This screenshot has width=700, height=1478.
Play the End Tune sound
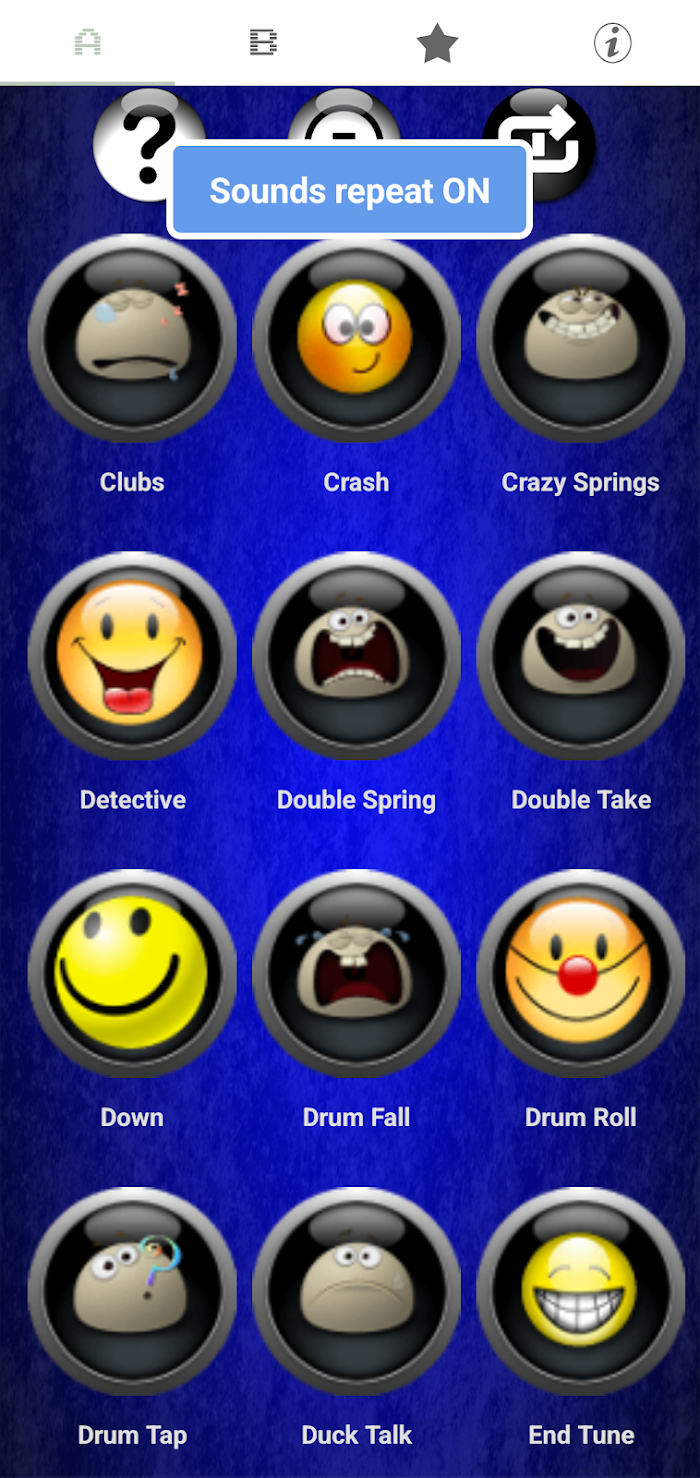[x=581, y=1292]
